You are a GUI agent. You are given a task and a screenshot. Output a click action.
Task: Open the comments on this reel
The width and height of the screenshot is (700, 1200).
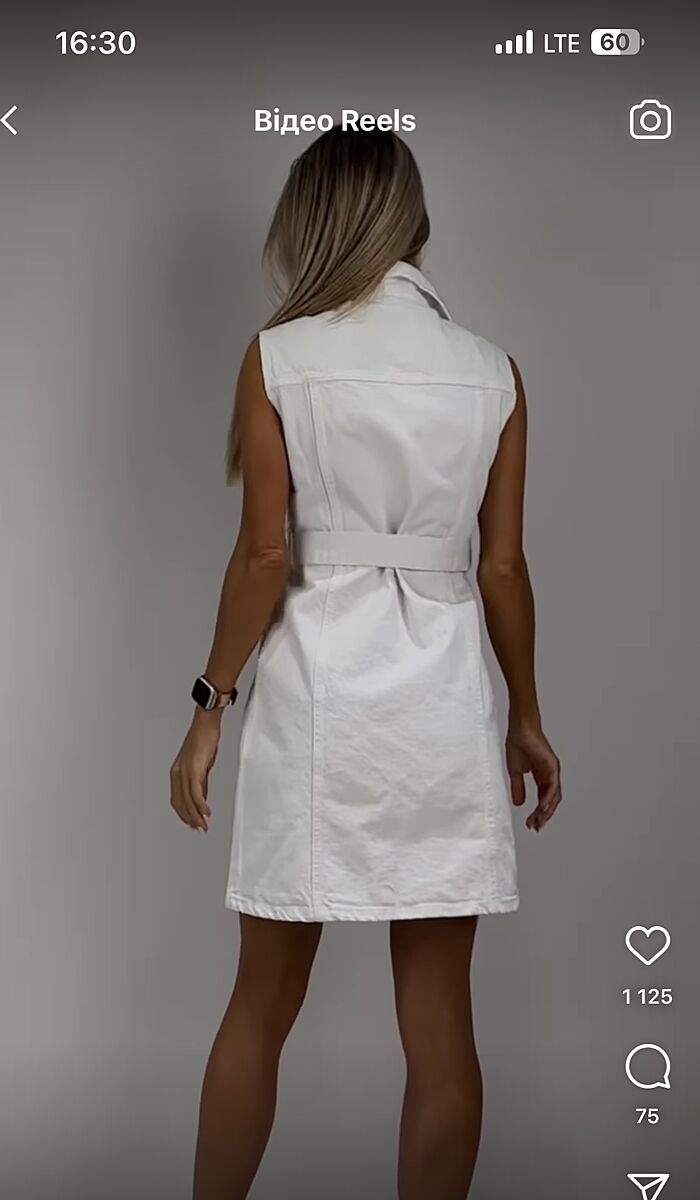point(647,1068)
